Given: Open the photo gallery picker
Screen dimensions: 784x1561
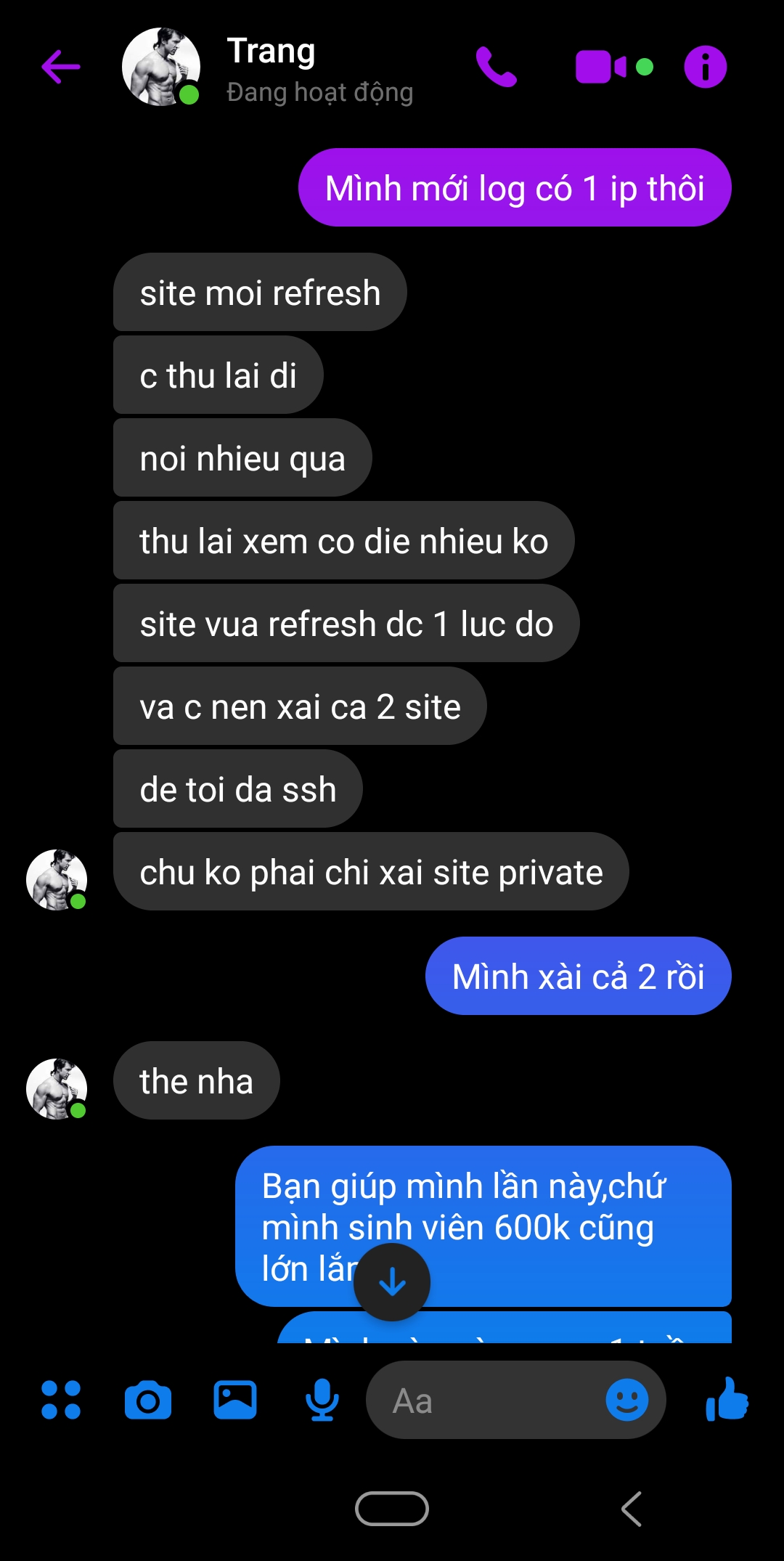Looking at the screenshot, I should click(x=235, y=1400).
